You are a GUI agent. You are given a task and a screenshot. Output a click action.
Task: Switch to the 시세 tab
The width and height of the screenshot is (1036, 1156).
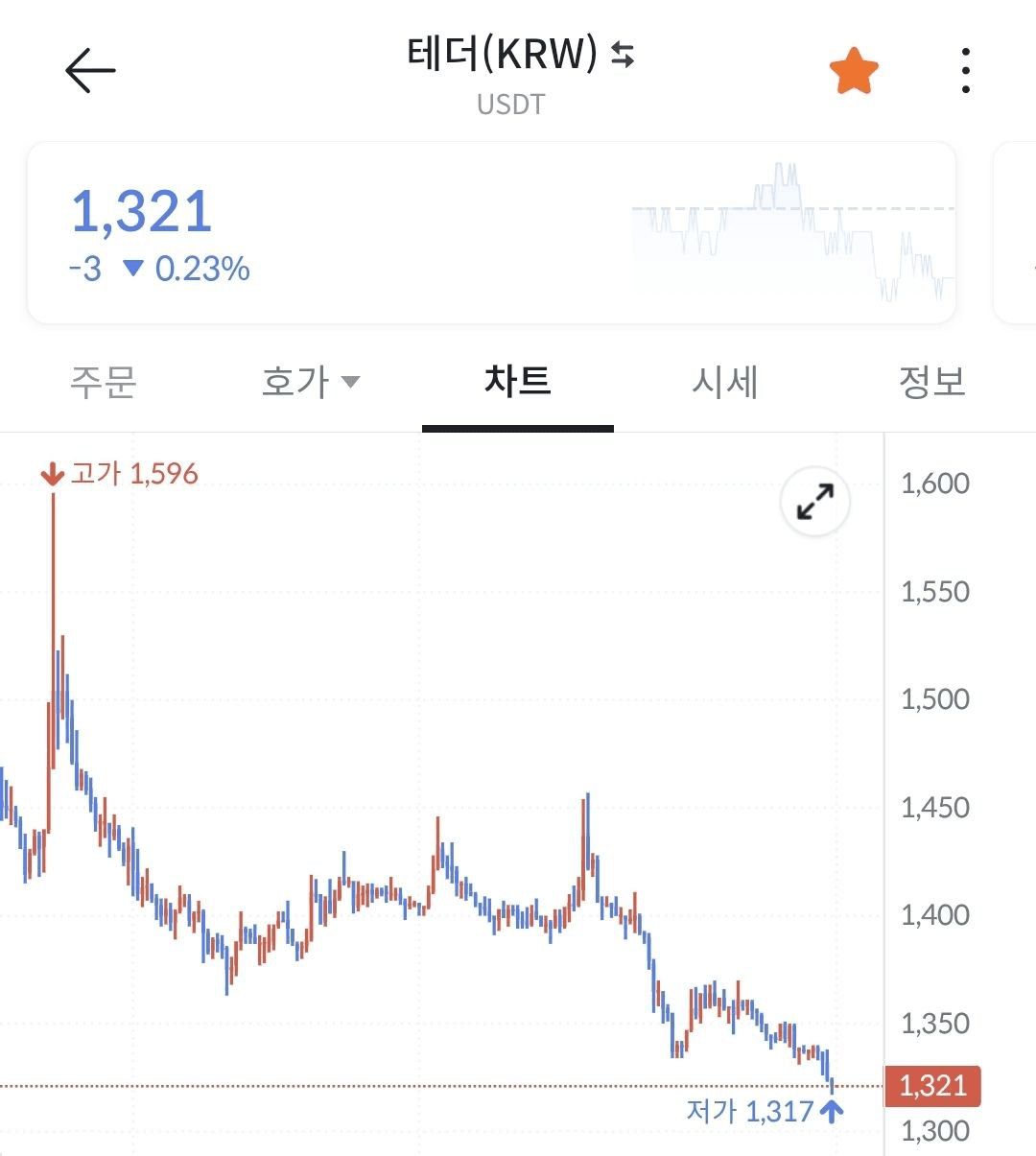coord(724,382)
